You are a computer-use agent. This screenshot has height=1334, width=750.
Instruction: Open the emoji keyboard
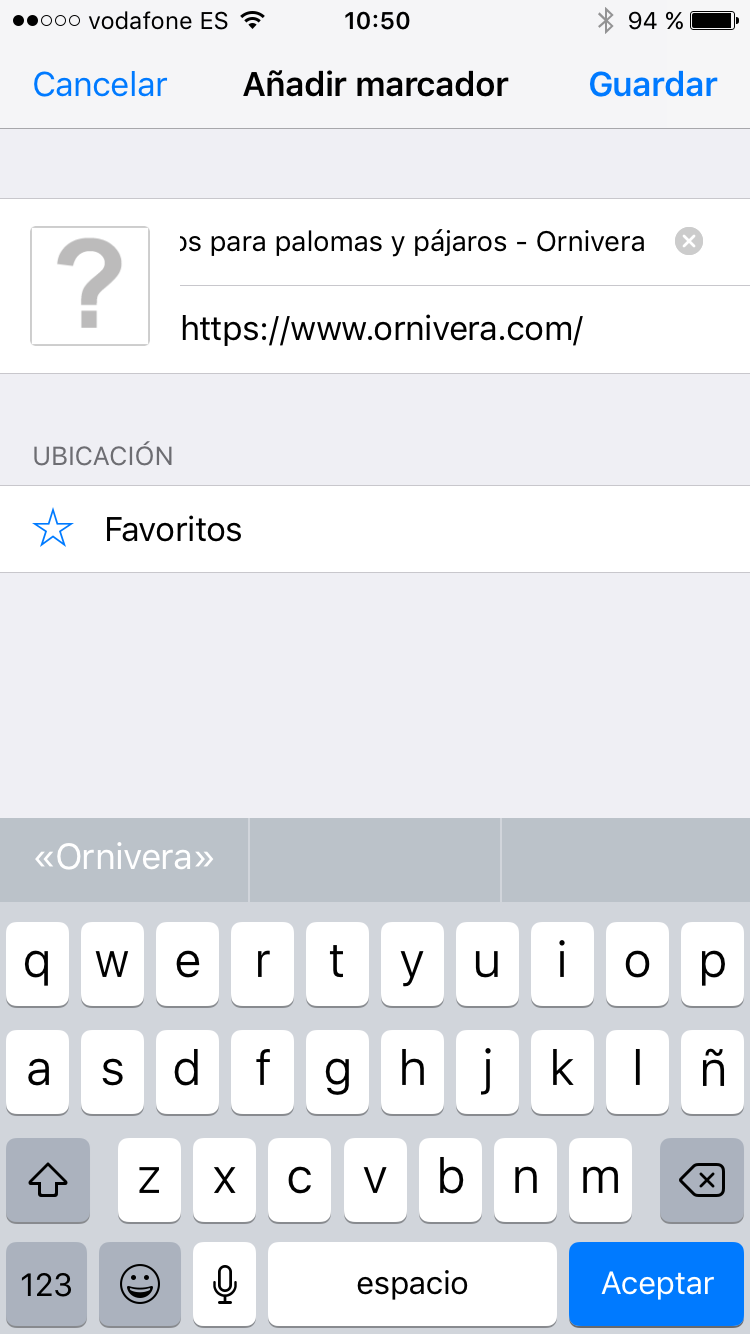140,1284
